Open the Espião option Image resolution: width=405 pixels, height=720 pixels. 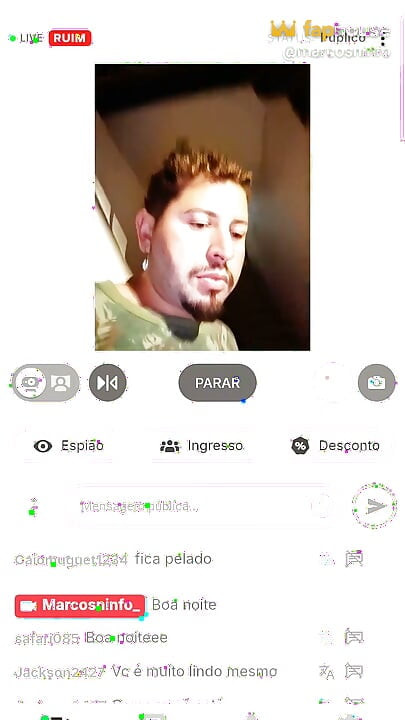69,445
